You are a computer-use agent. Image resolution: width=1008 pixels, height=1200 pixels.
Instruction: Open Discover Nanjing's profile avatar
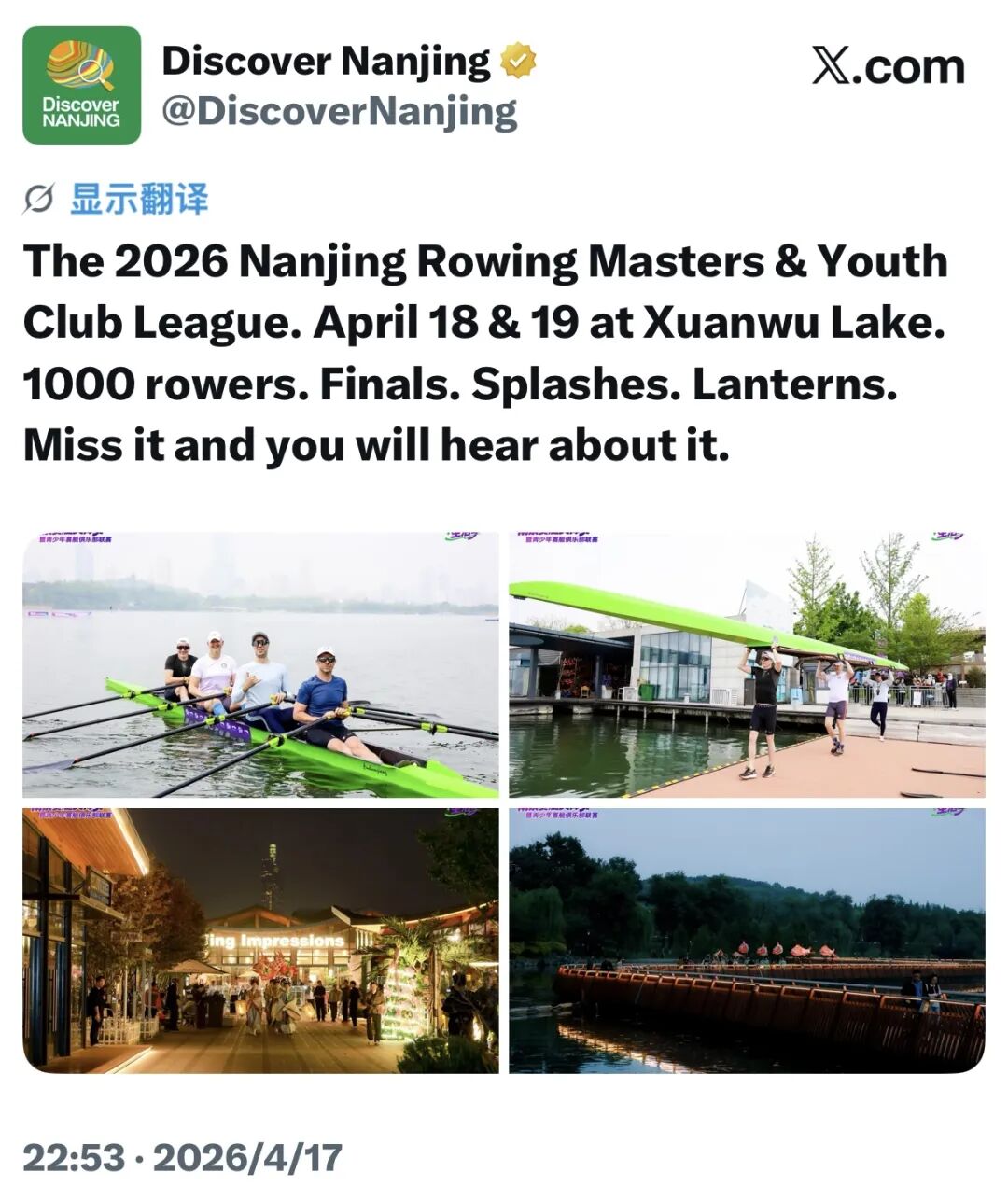click(x=81, y=85)
